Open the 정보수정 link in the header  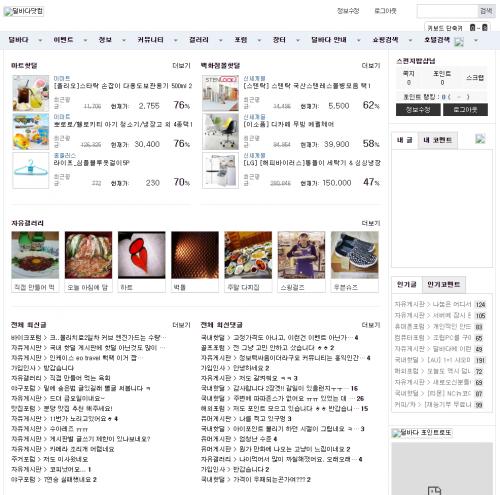[348, 11]
